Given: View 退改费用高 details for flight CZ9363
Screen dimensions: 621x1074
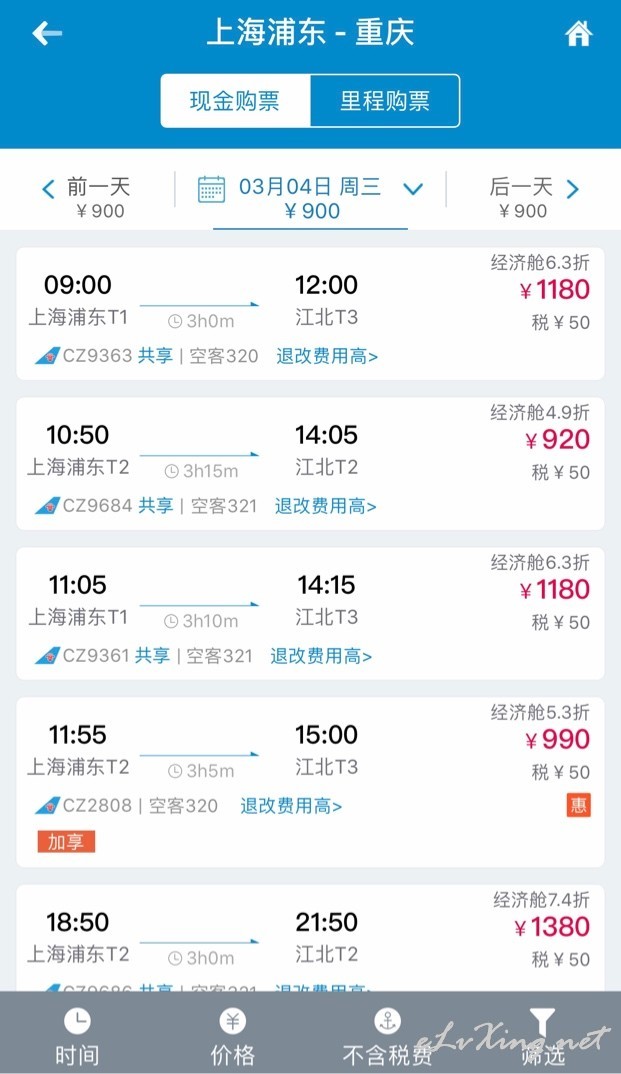Looking at the screenshot, I should click(x=327, y=356).
